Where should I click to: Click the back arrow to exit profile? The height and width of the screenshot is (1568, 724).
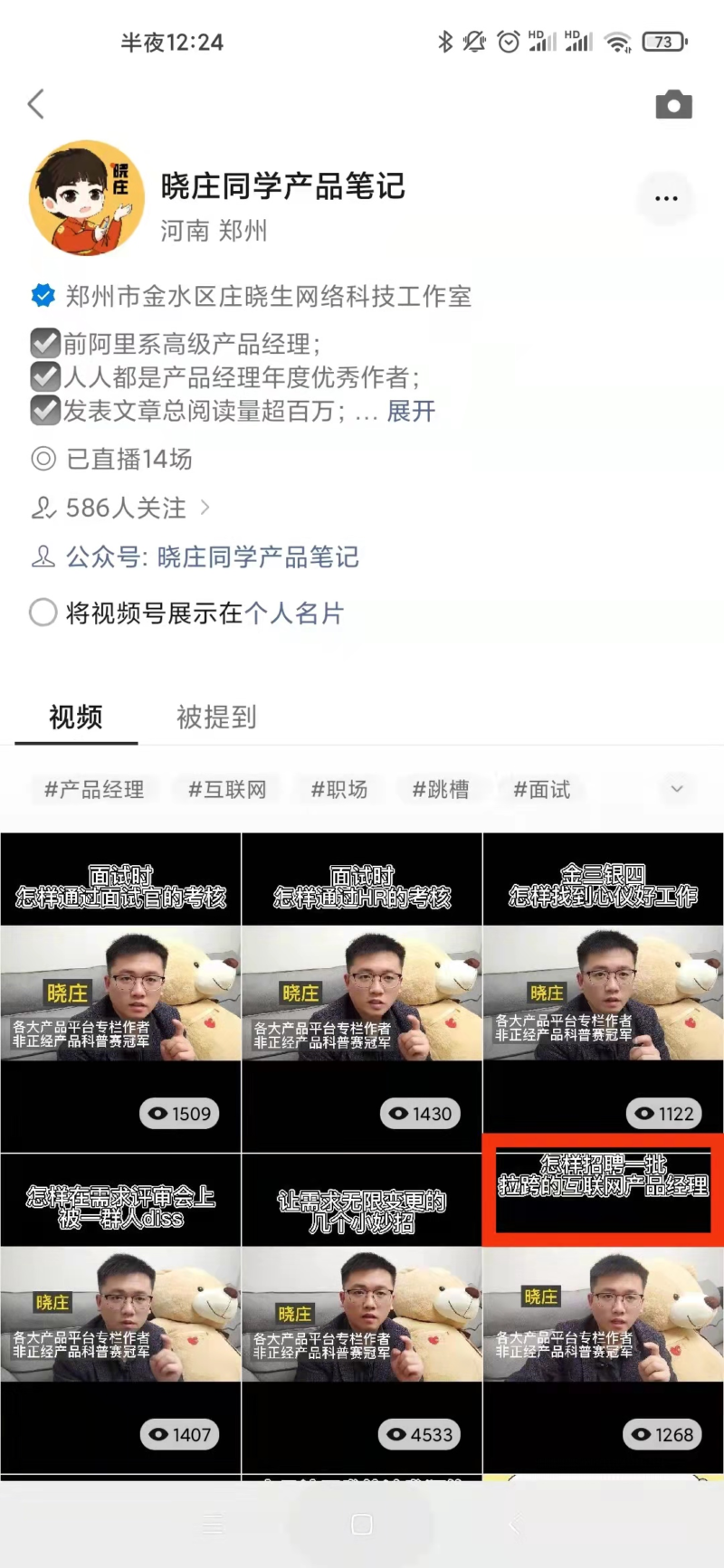click(x=36, y=104)
